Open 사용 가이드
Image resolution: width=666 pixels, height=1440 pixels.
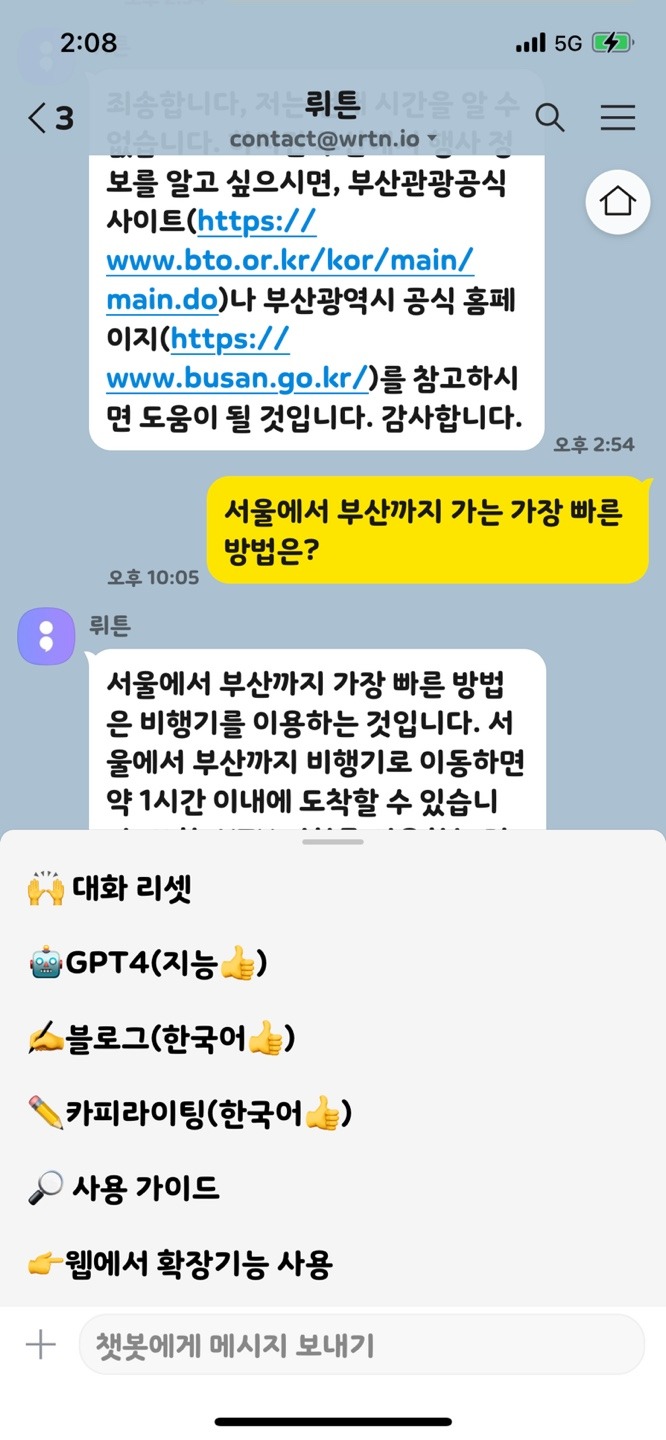pos(124,1189)
